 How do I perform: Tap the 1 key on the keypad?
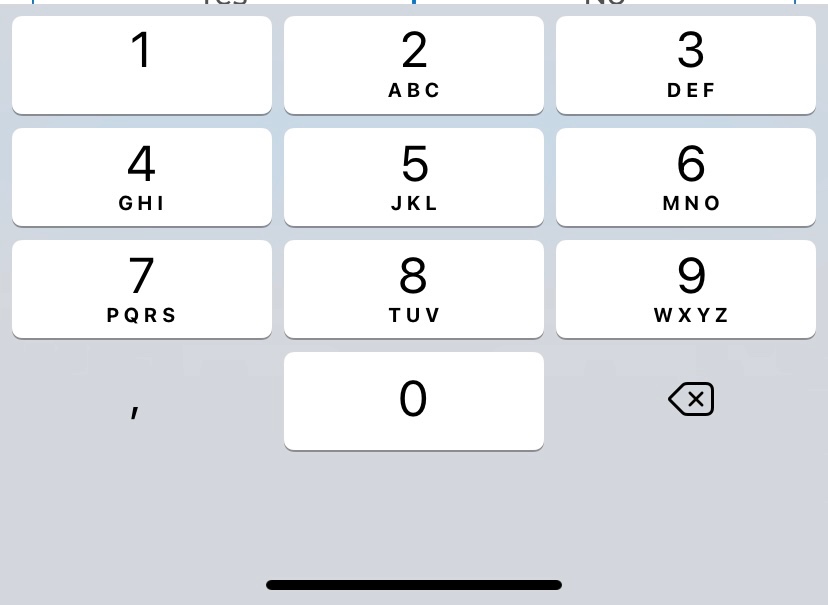[142, 64]
